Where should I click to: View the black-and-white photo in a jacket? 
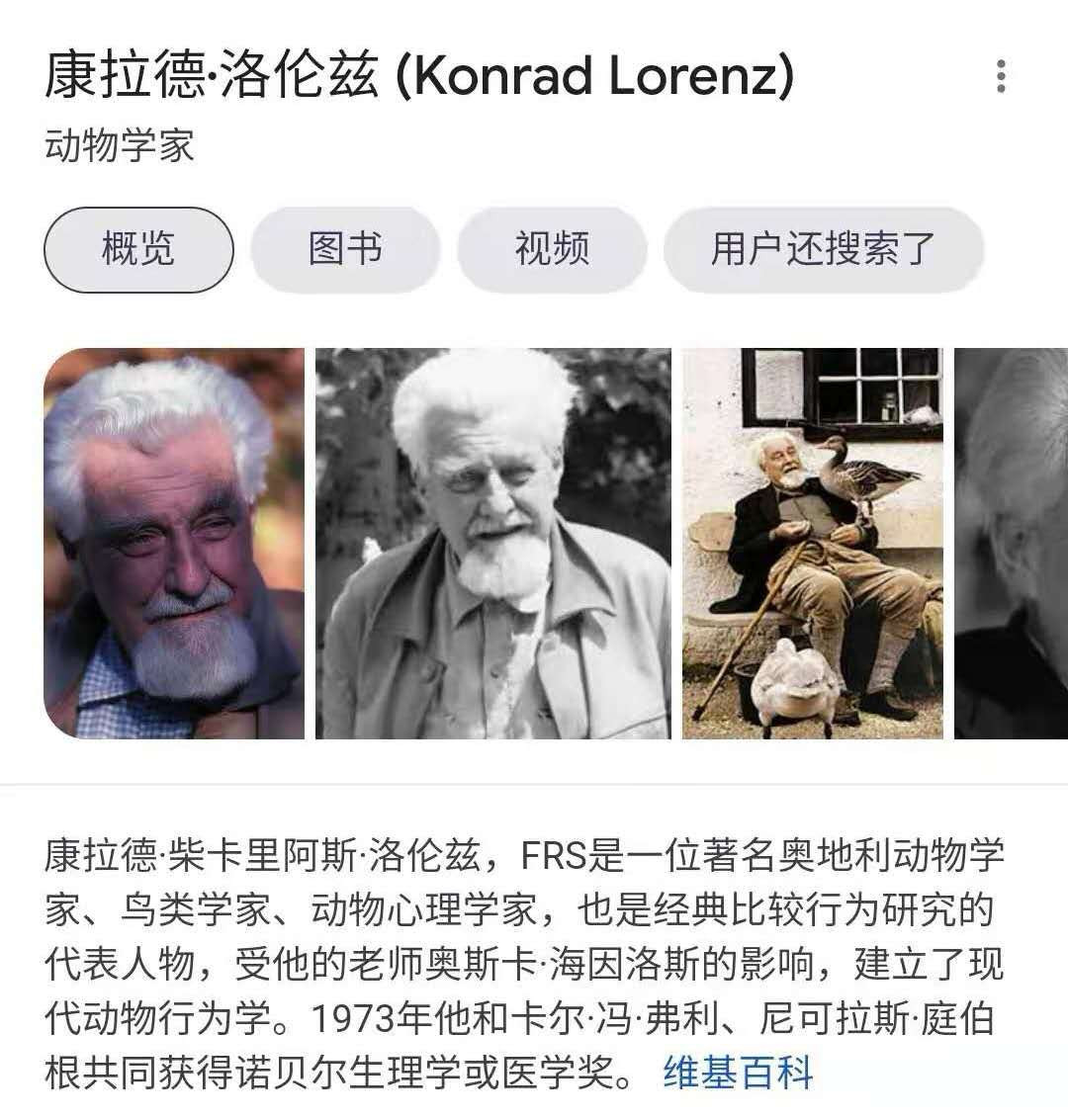(492, 544)
